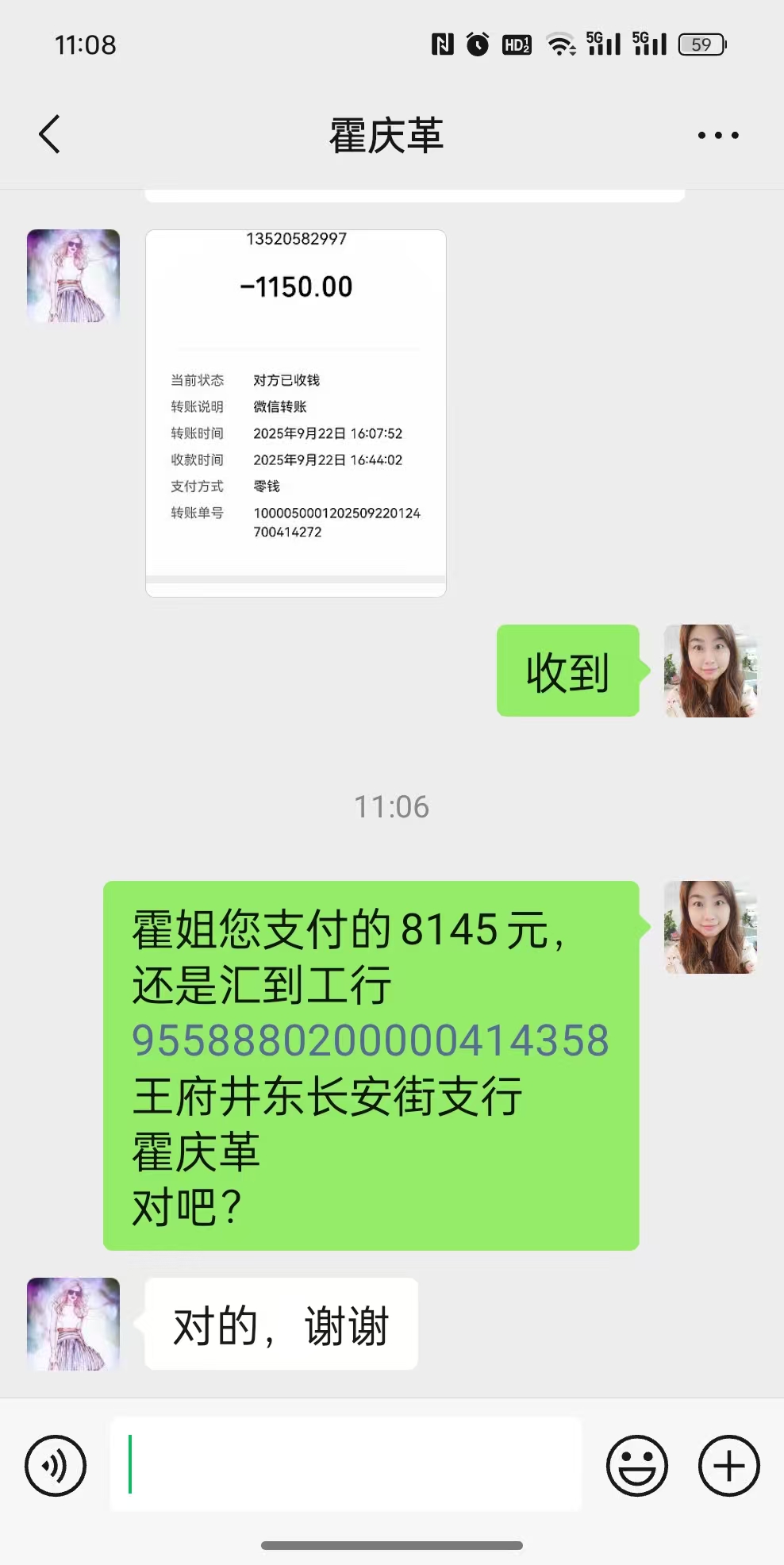Go back from the chat with 霍庆革

tap(49, 134)
